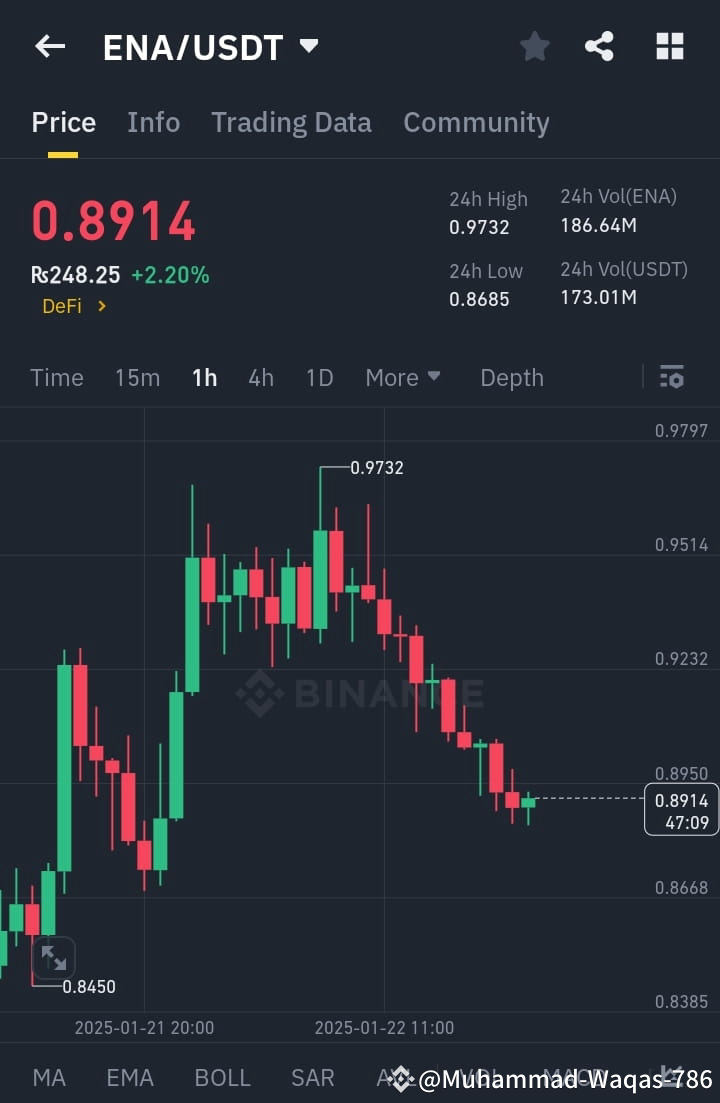This screenshot has height=1103, width=720.
Task: Star ENA/USDT as a favorite
Action: [x=534, y=46]
